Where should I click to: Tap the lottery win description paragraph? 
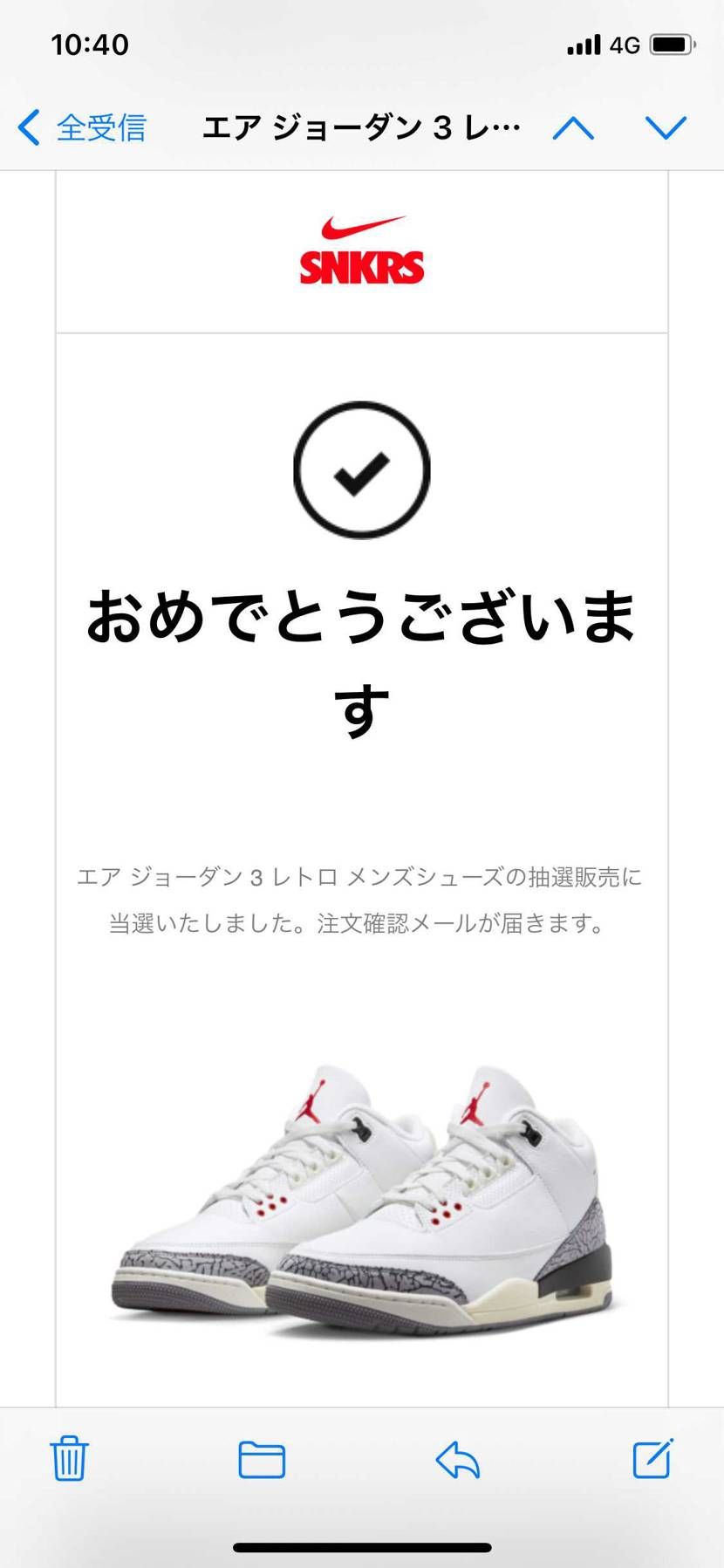pos(360,899)
